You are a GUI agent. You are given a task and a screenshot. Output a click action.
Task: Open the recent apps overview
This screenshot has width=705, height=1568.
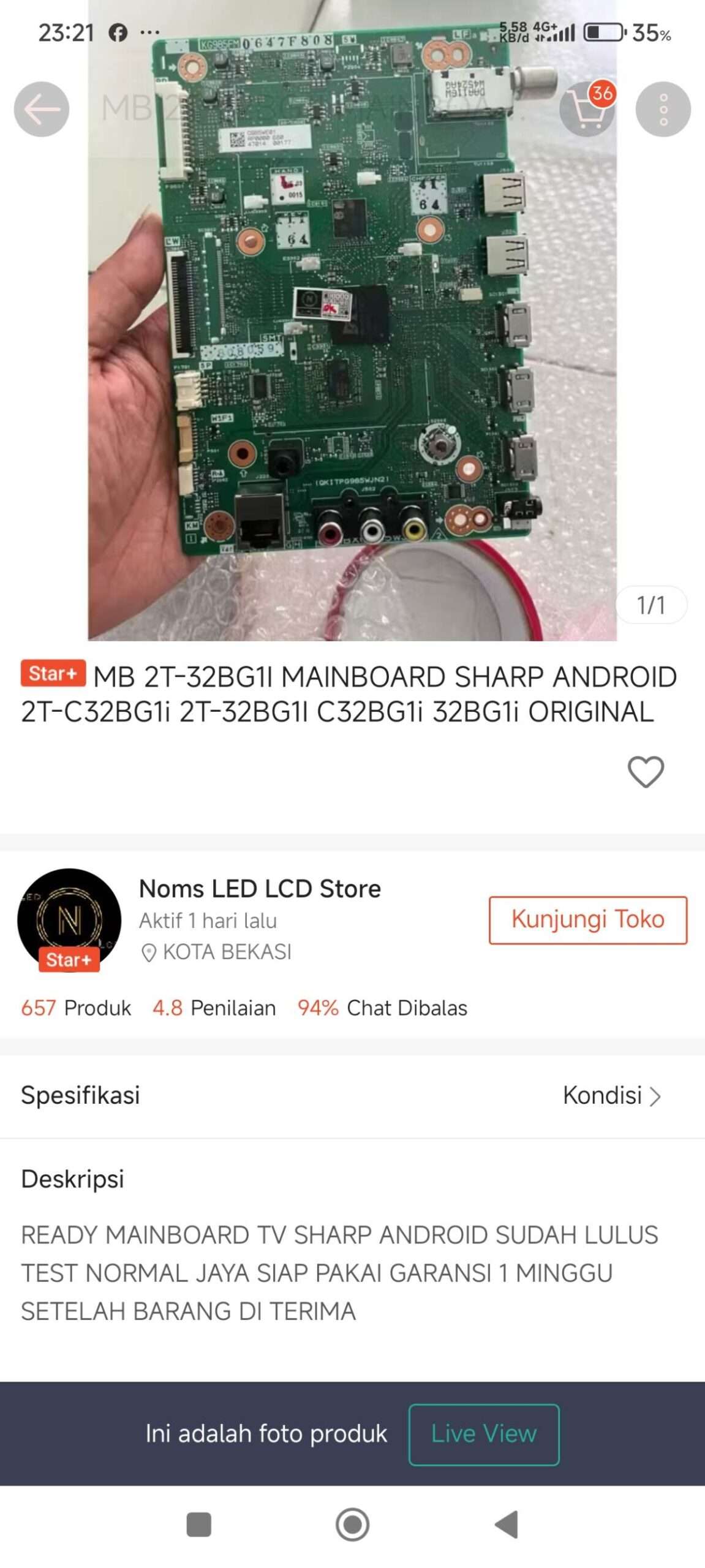point(198,1525)
